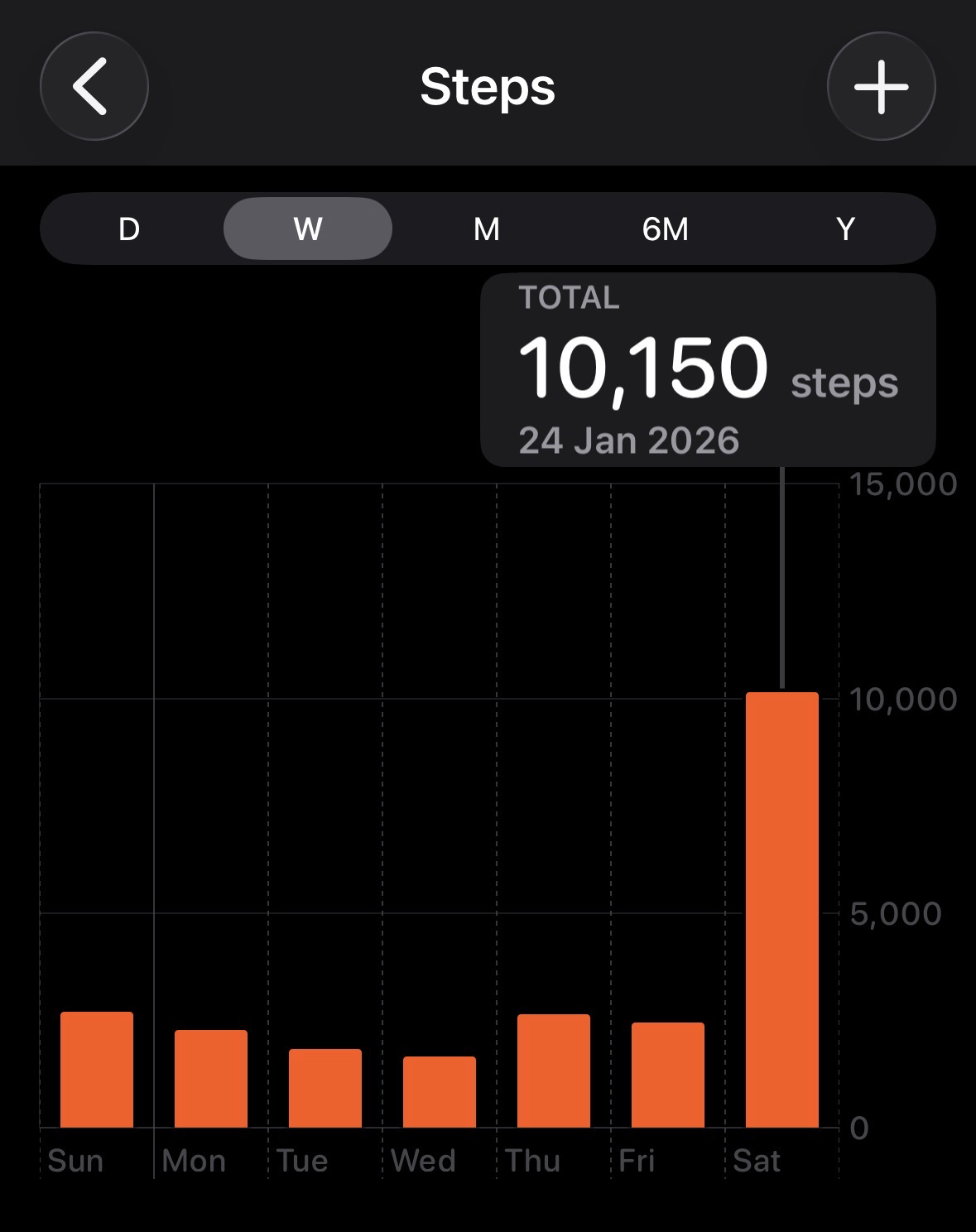Image resolution: width=976 pixels, height=1232 pixels.
Task: Select the Monday steps bar
Action: 211,1079
